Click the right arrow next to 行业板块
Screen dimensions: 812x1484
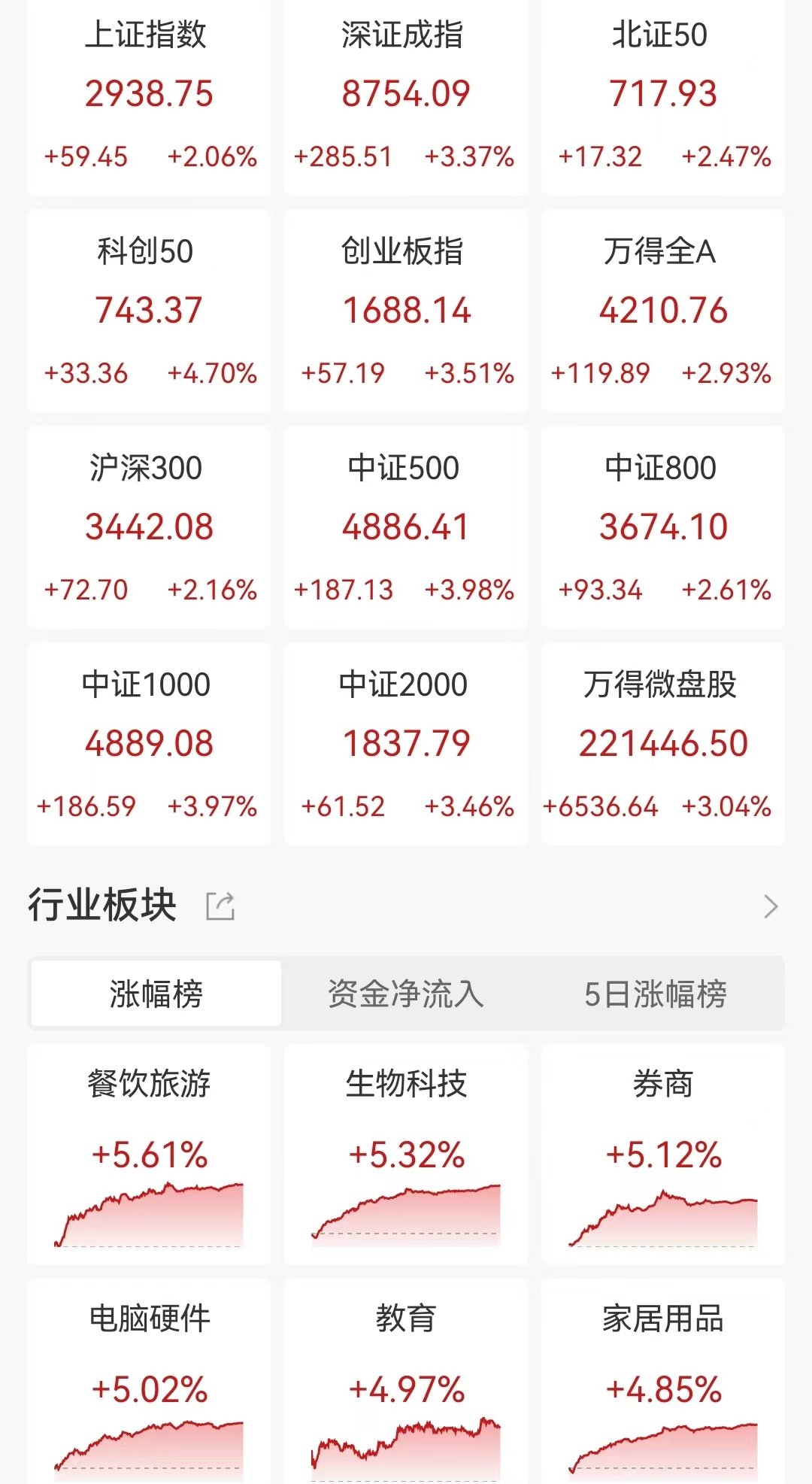(x=771, y=905)
